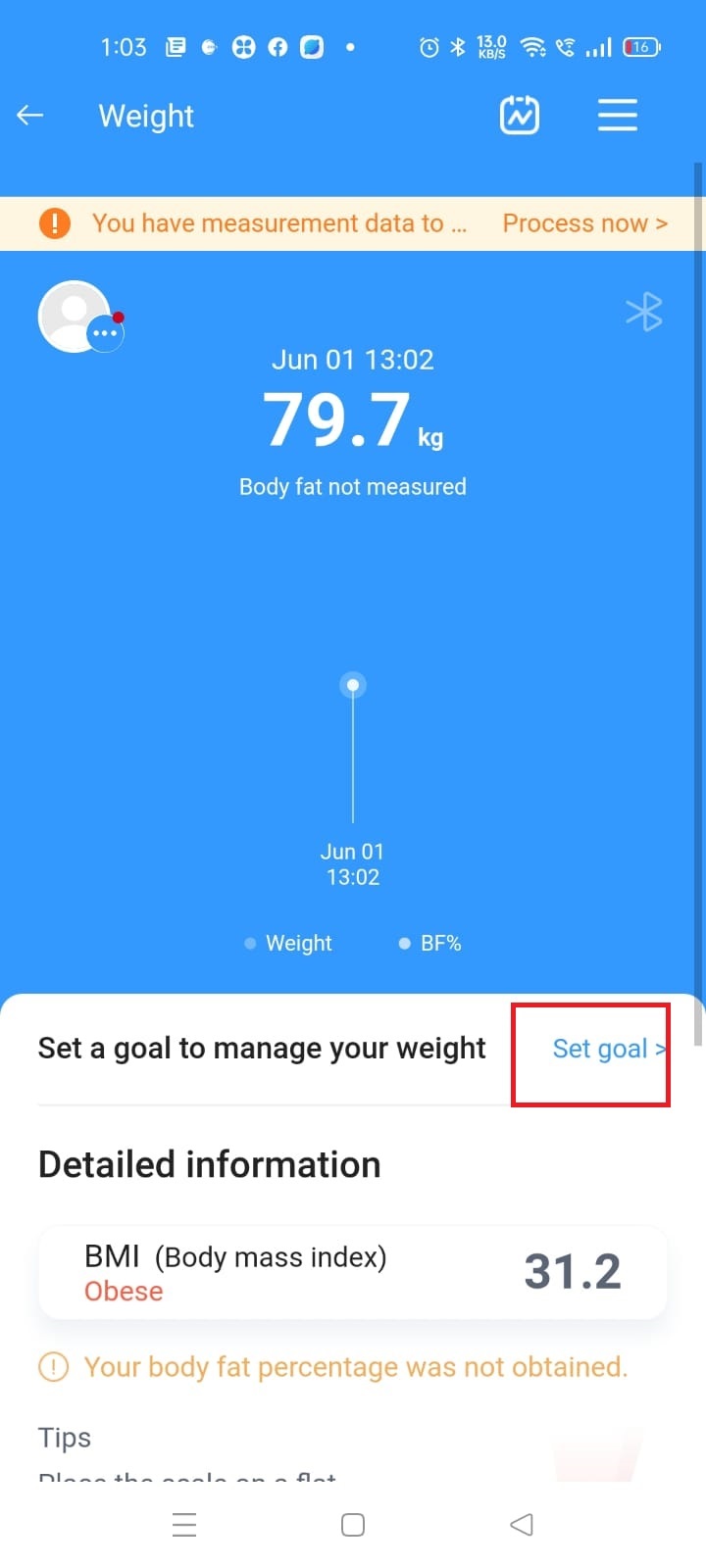Enable the notification dot on profile avatar
The image size is (706, 1568).
pos(118,318)
